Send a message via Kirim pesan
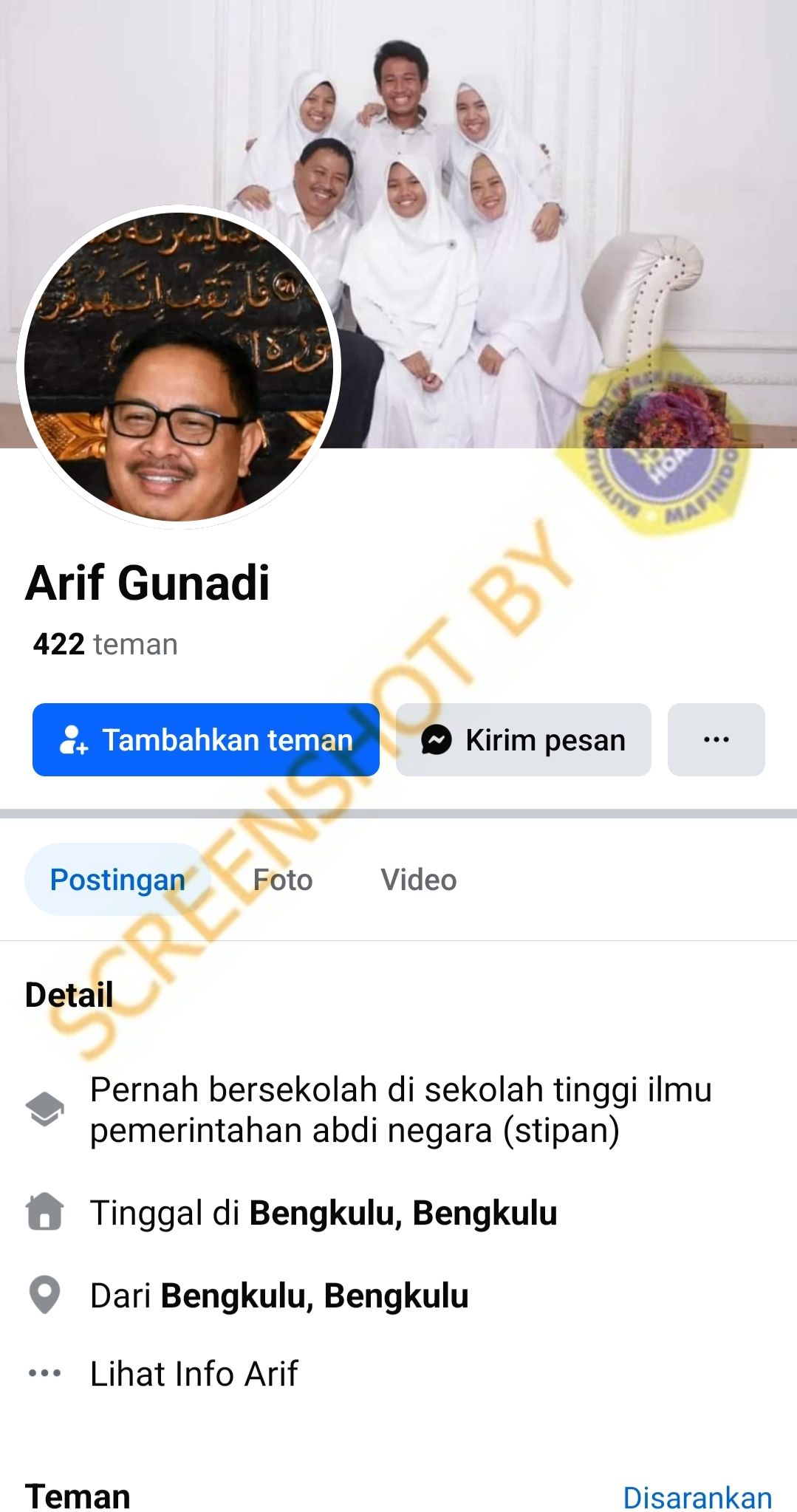Image resolution: width=797 pixels, height=1512 pixels. coord(523,739)
